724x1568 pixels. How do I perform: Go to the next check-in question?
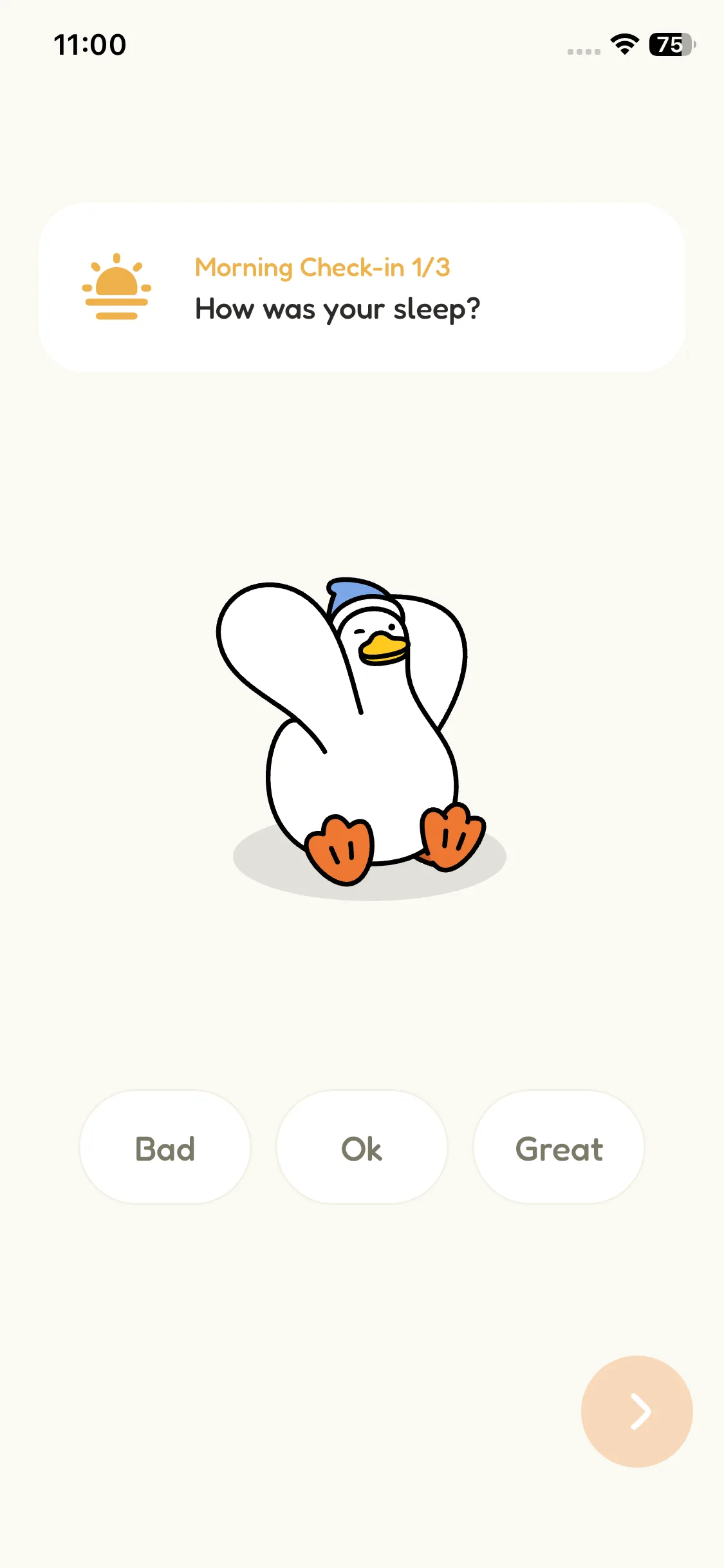pyautogui.click(x=636, y=1412)
